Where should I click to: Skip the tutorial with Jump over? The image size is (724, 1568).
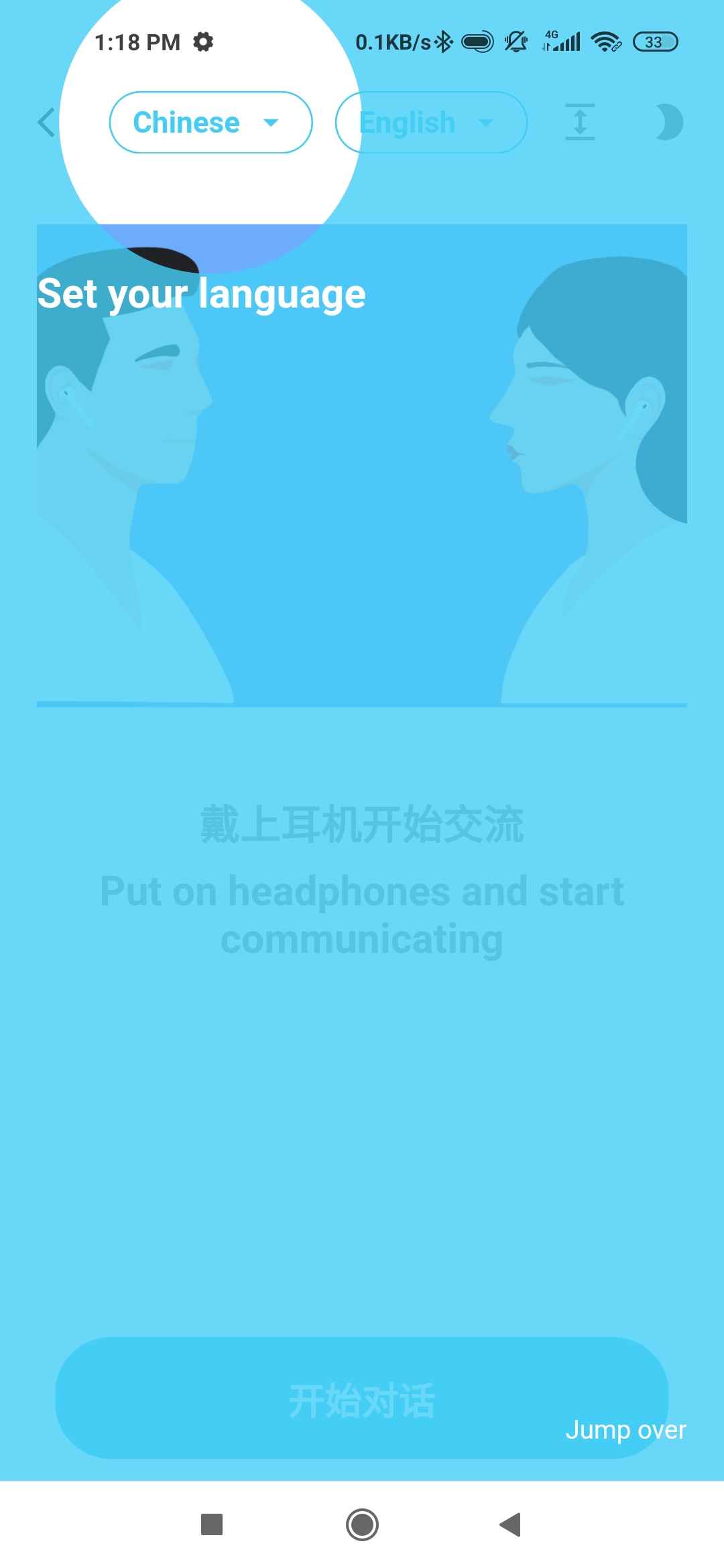point(625,1430)
